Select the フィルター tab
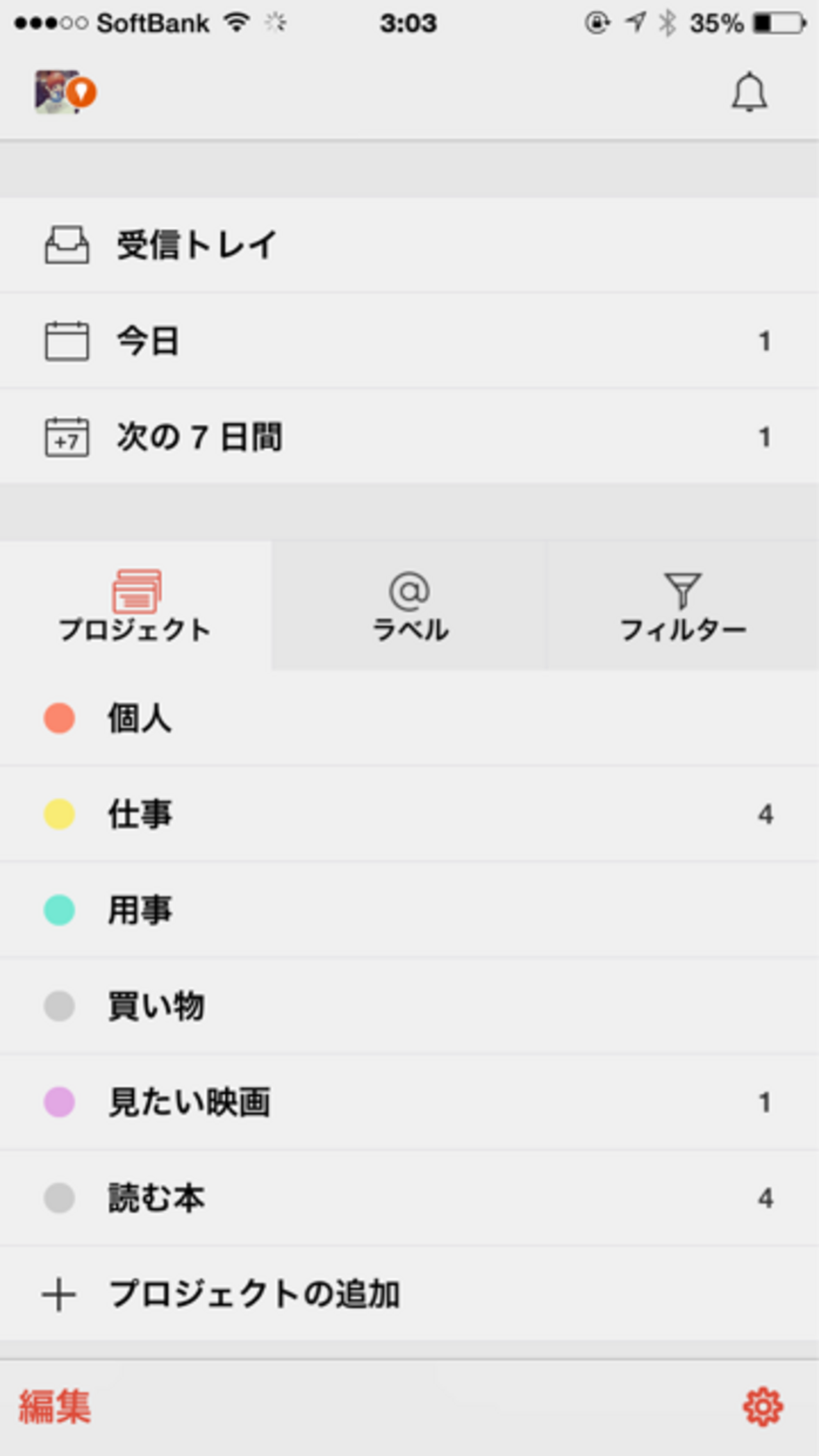819x1456 pixels. click(683, 605)
